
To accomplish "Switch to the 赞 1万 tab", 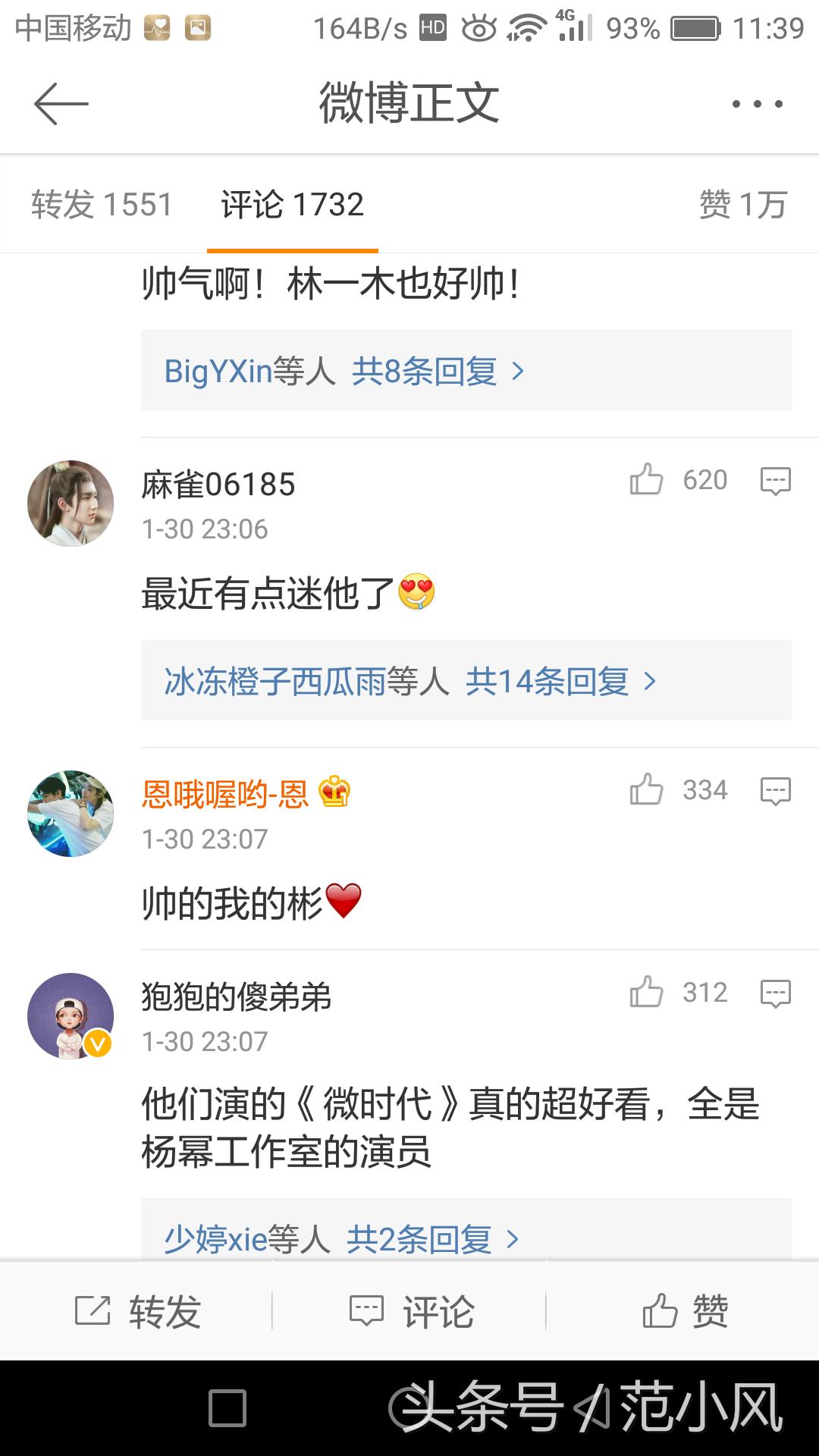I will pos(742,205).
